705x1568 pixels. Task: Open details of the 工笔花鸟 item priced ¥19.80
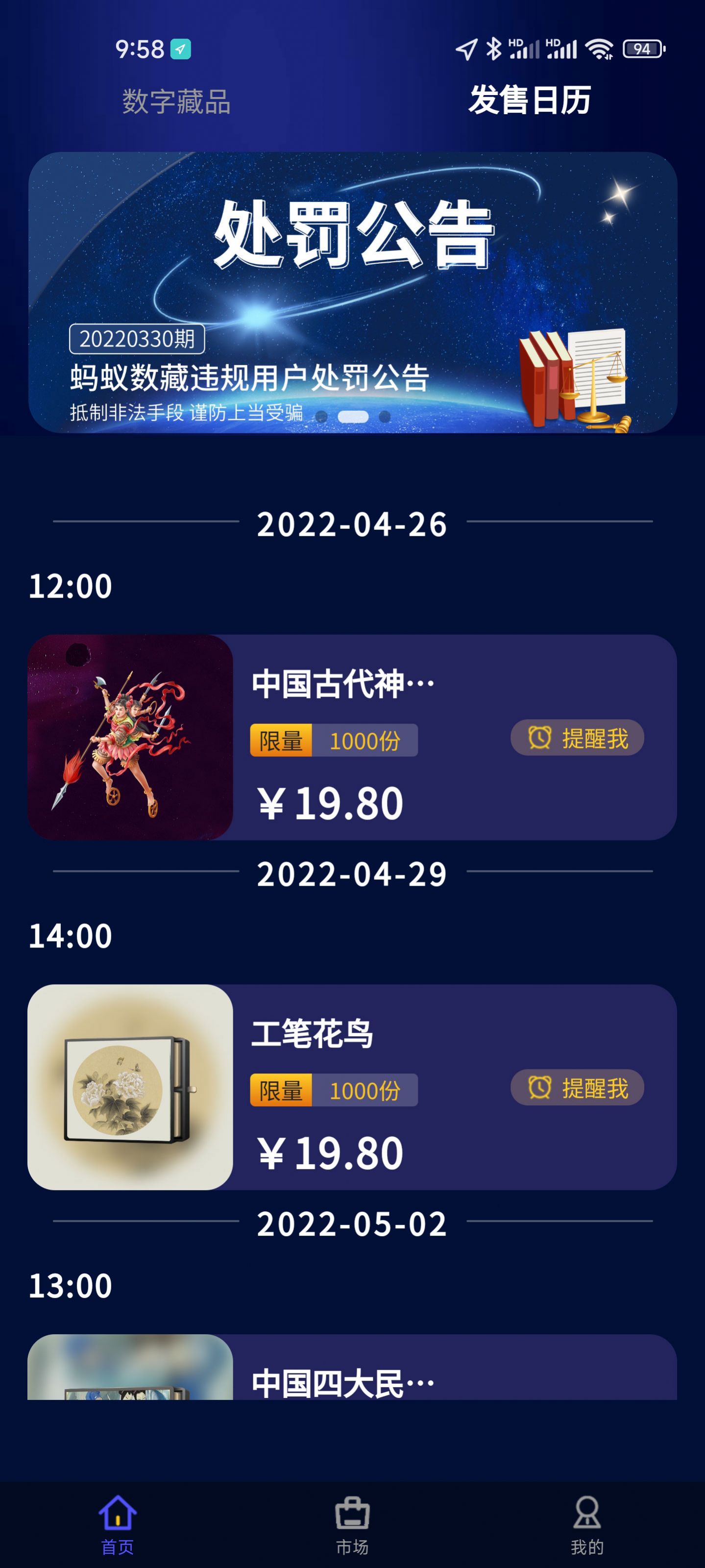pyautogui.click(x=352, y=1089)
